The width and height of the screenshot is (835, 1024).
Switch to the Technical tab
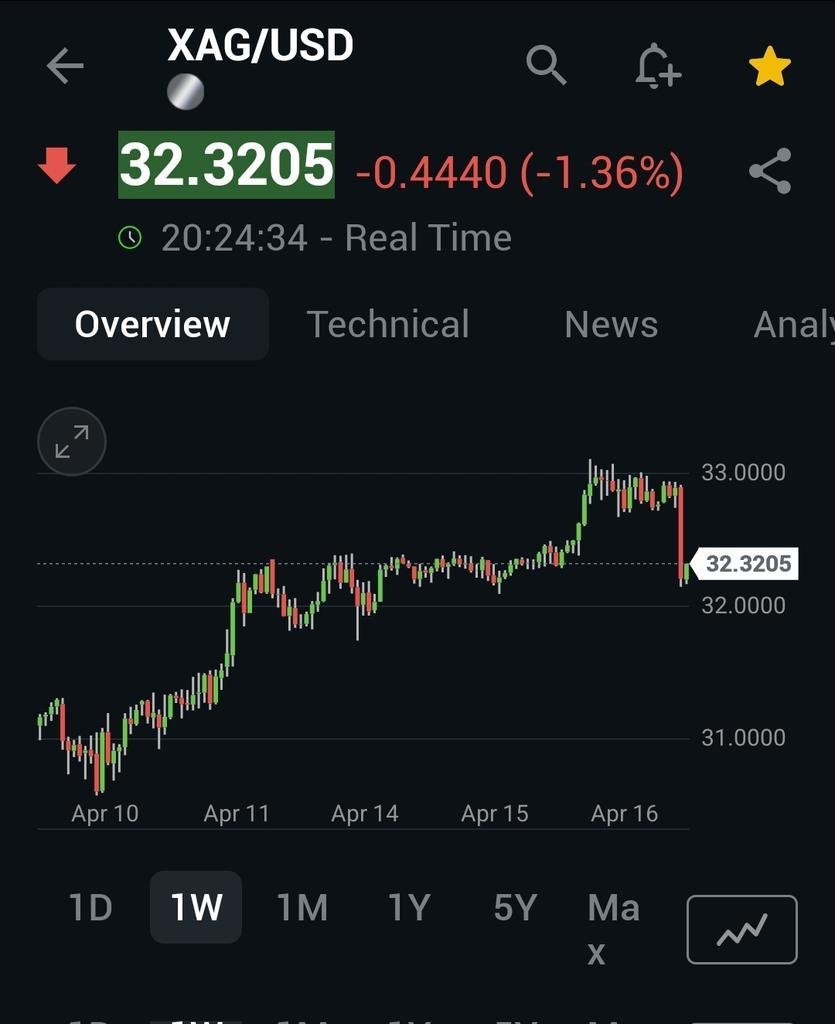coord(388,324)
